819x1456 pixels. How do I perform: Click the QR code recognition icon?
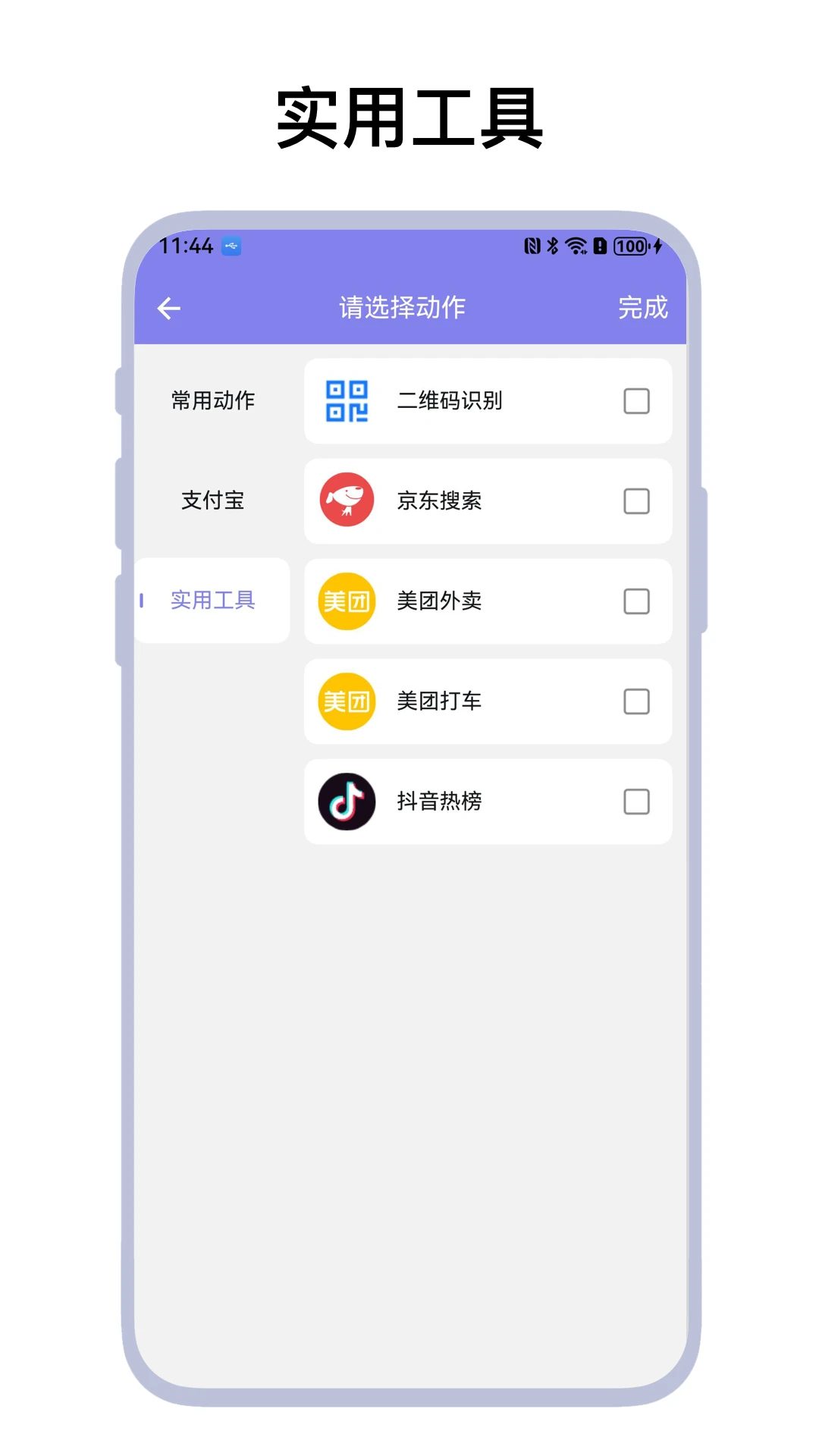[x=347, y=401]
